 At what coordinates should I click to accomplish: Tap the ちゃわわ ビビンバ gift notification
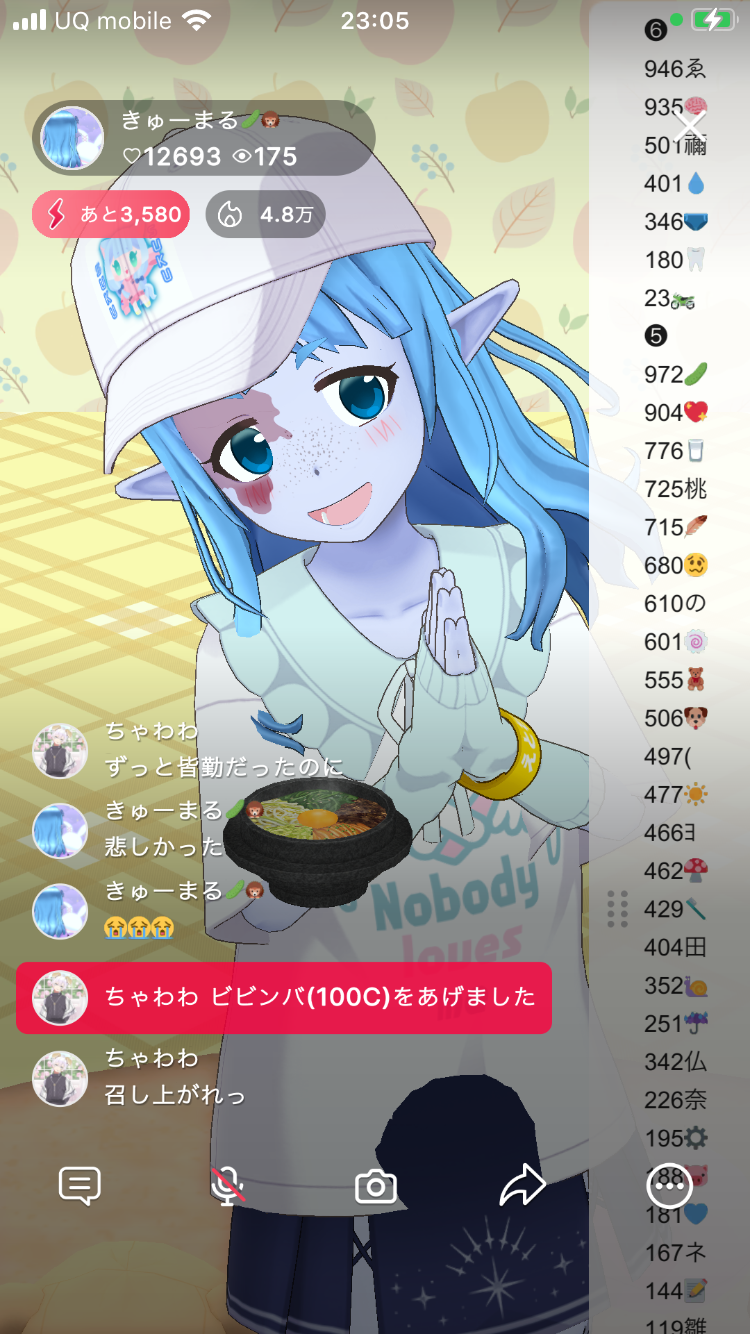pos(284,997)
